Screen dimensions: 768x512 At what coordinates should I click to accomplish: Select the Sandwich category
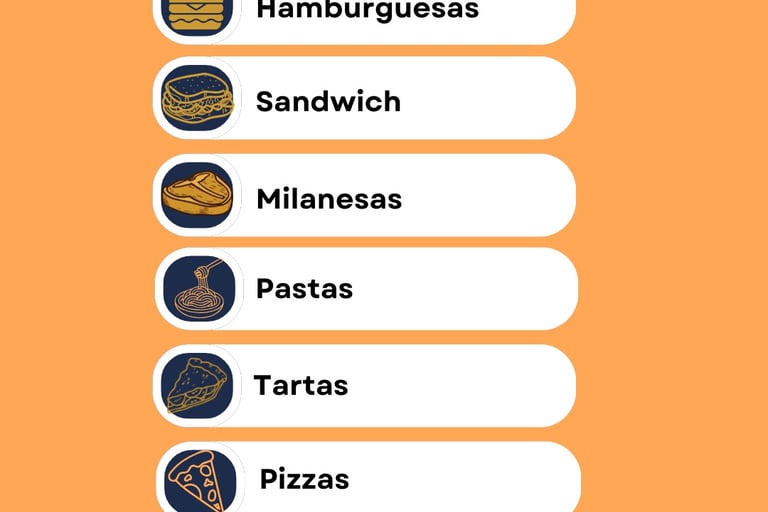point(364,99)
